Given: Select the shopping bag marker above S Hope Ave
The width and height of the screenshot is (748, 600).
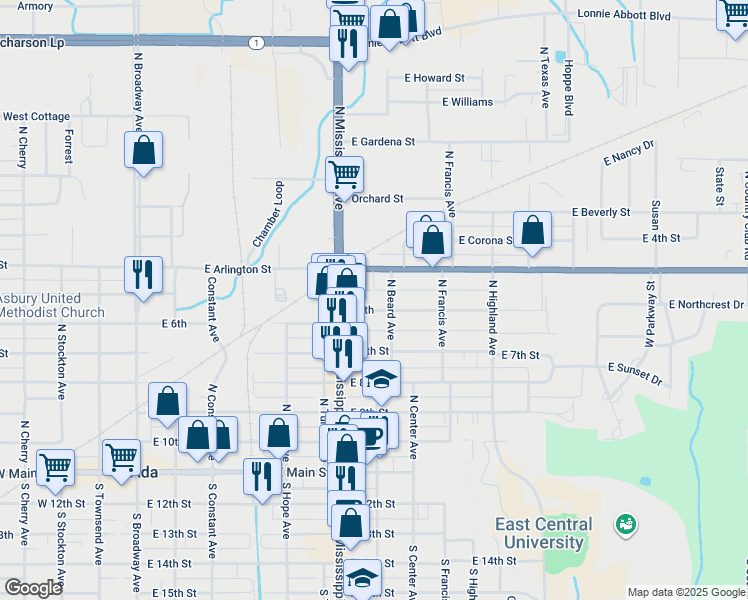Looking at the screenshot, I should 279,433.
